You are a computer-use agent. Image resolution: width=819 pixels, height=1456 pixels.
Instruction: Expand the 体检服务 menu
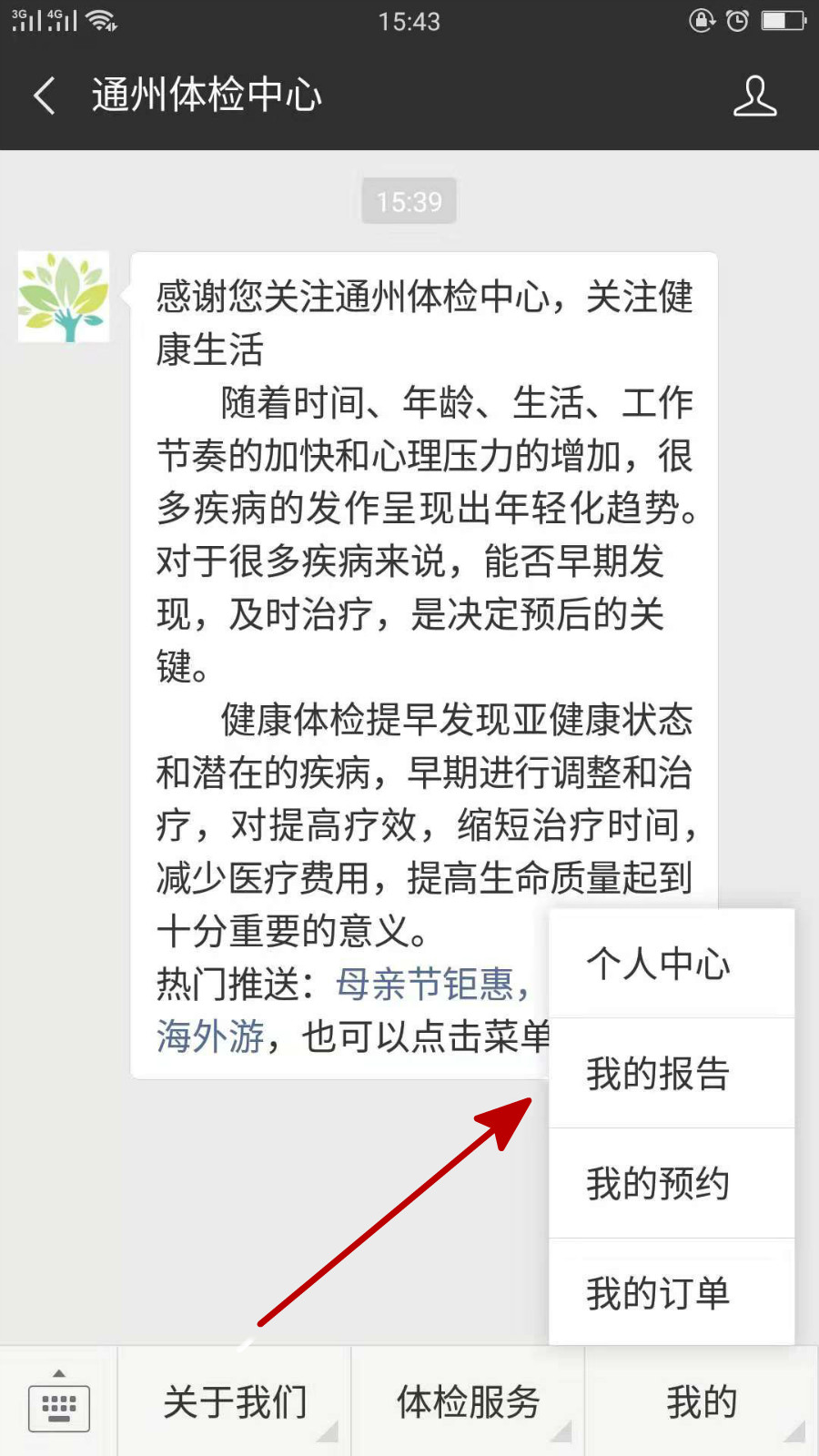(x=468, y=1402)
